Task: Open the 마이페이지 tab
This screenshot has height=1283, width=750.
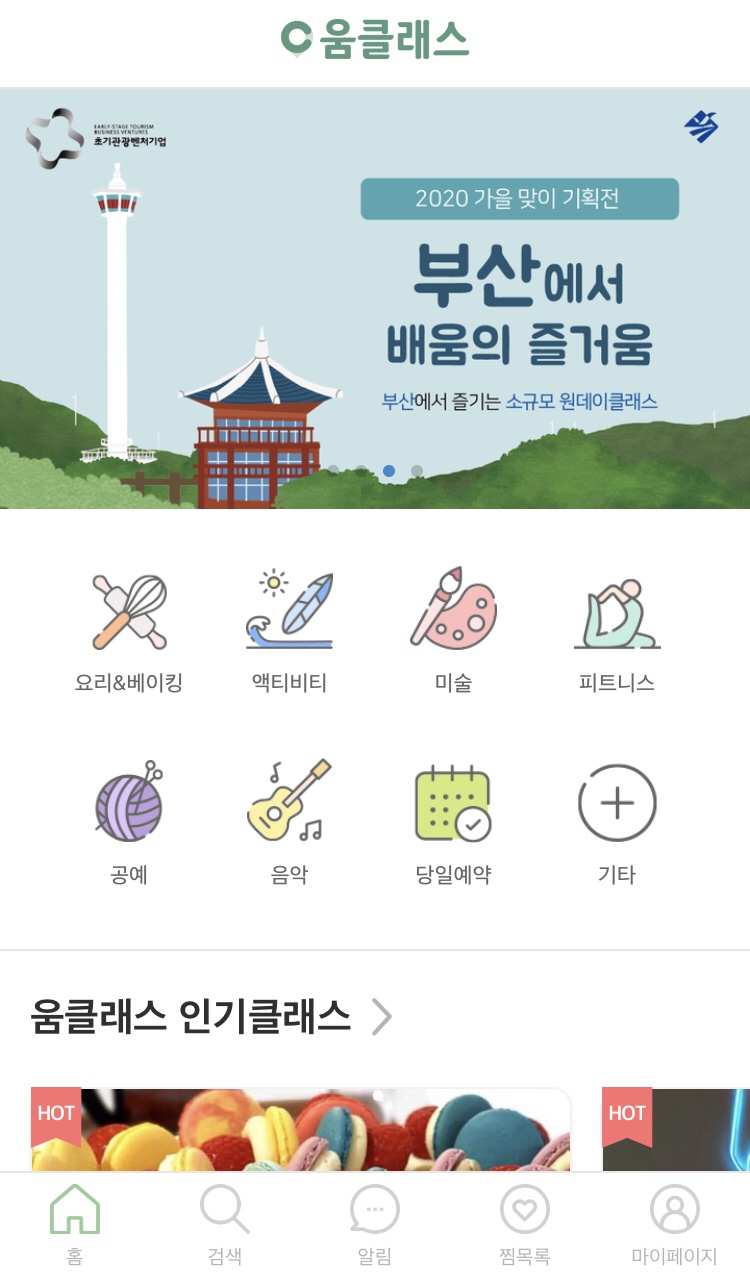Action: (674, 1225)
